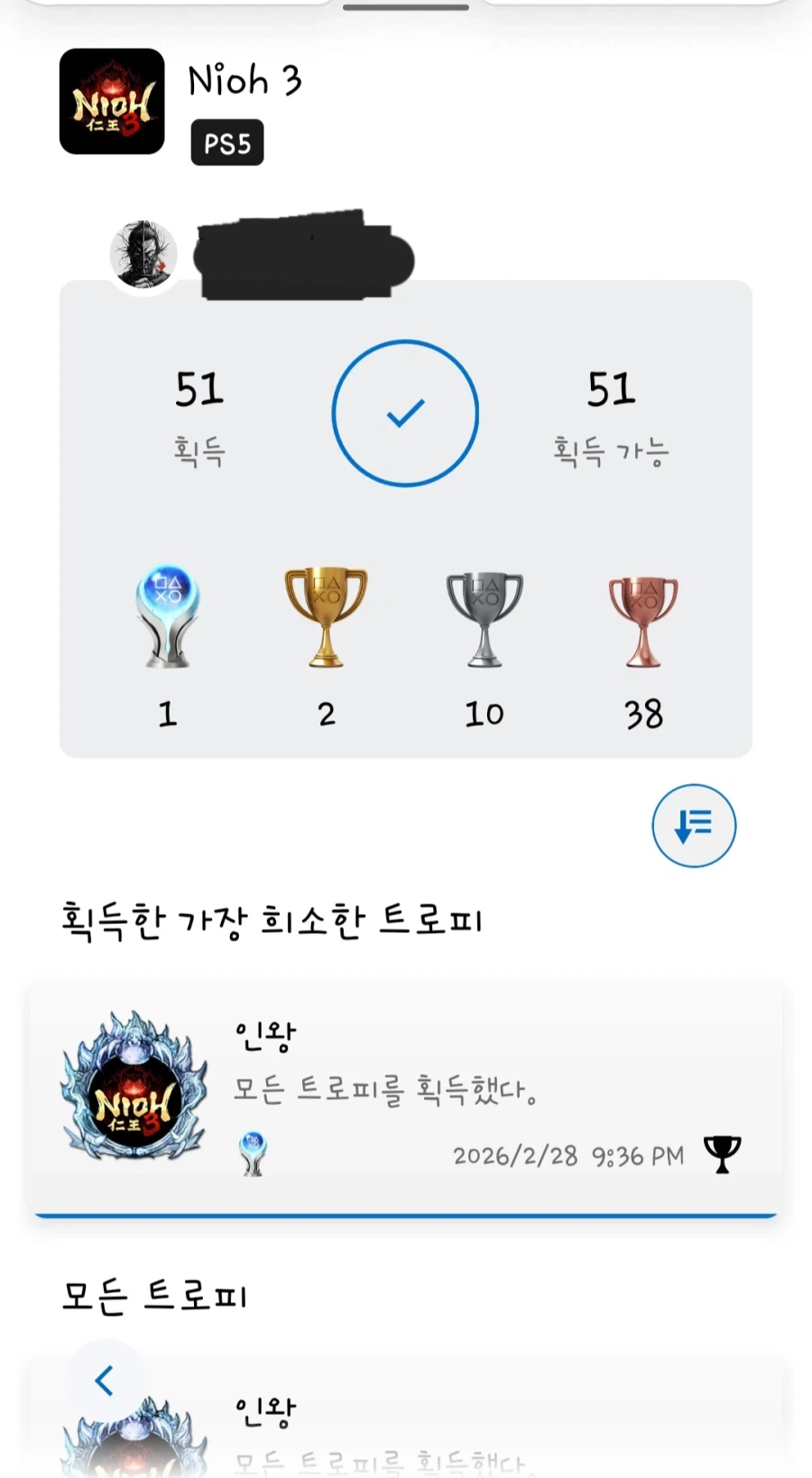Tap the trophy rarity cup icon
The width and height of the screenshot is (812, 1478).
coord(722,1153)
